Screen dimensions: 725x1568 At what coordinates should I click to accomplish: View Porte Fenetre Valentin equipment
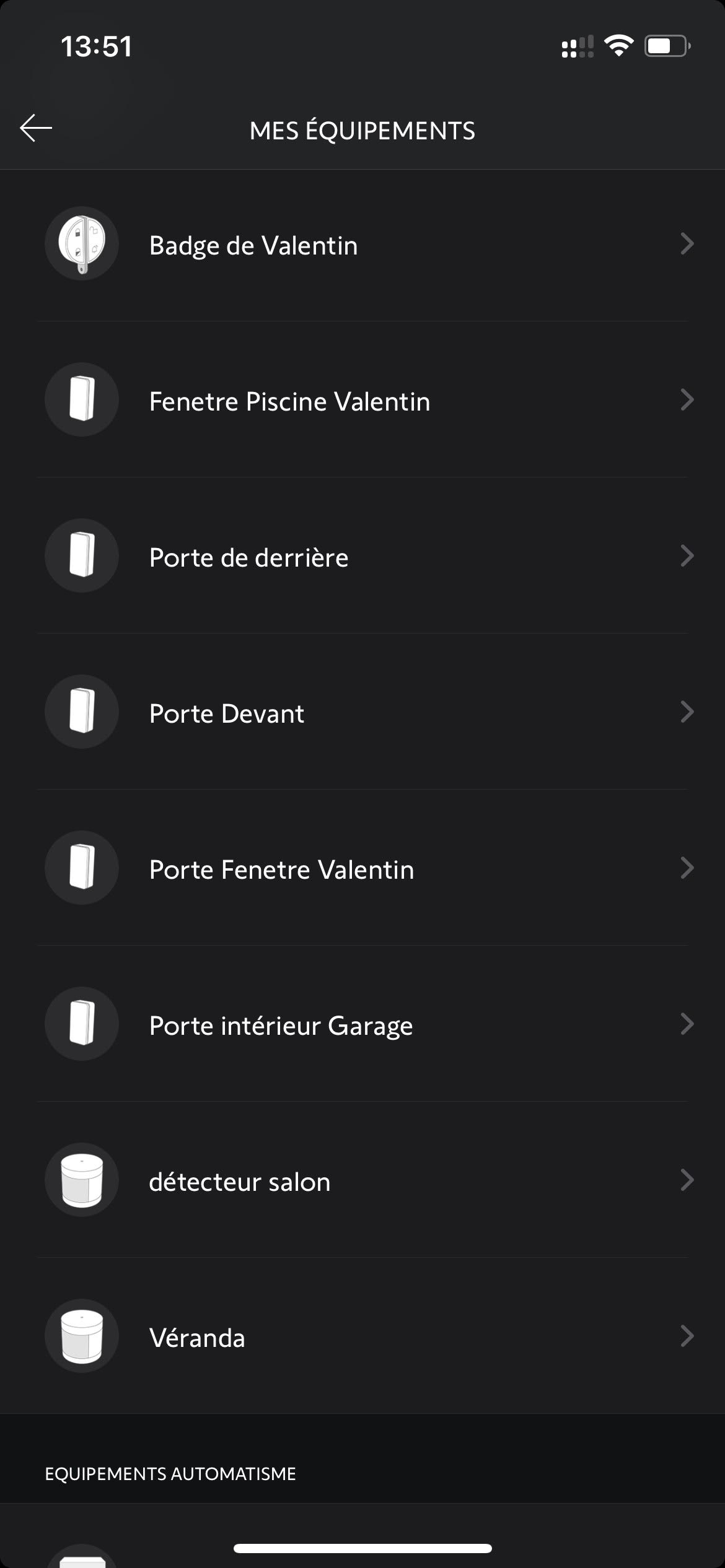coord(362,868)
